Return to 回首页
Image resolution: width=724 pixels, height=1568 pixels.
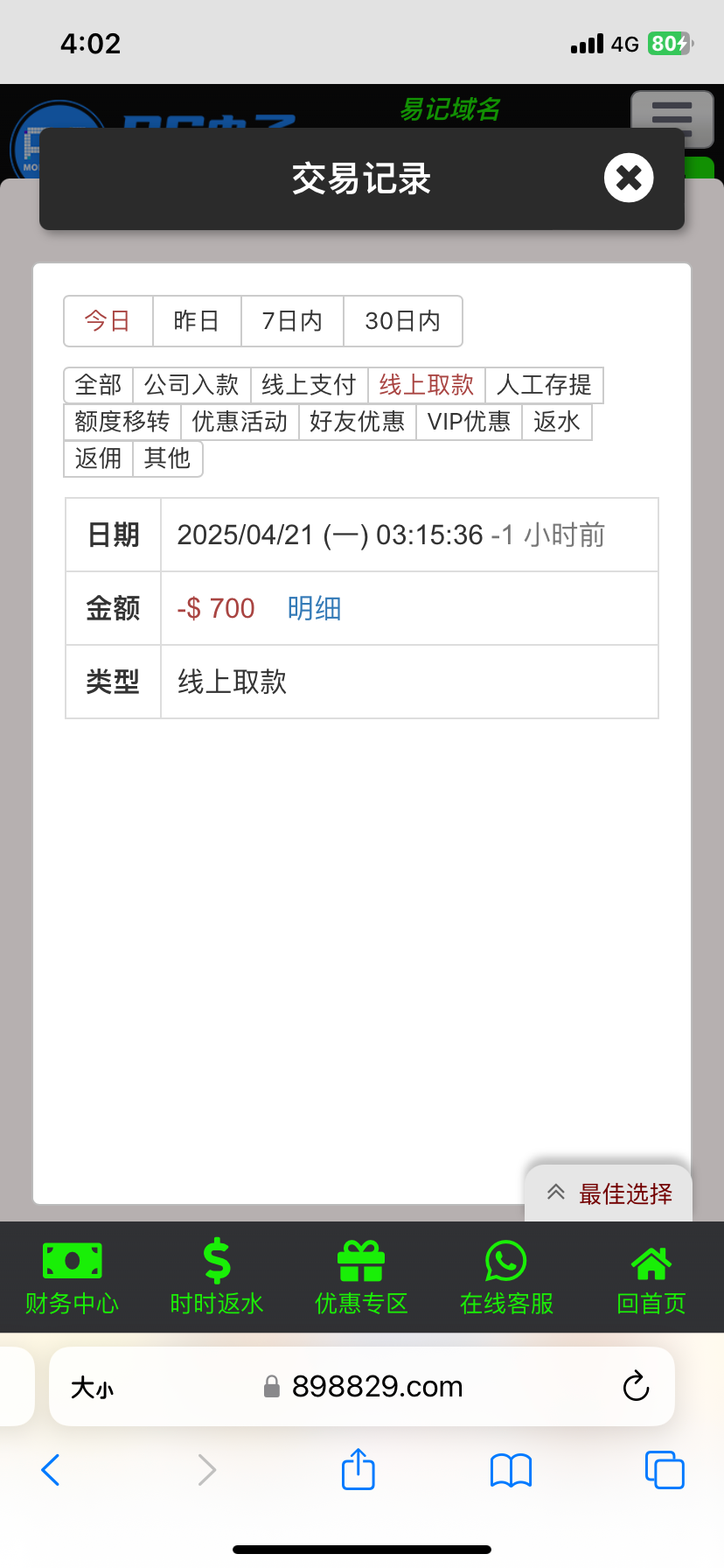pyautogui.click(x=651, y=1278)
